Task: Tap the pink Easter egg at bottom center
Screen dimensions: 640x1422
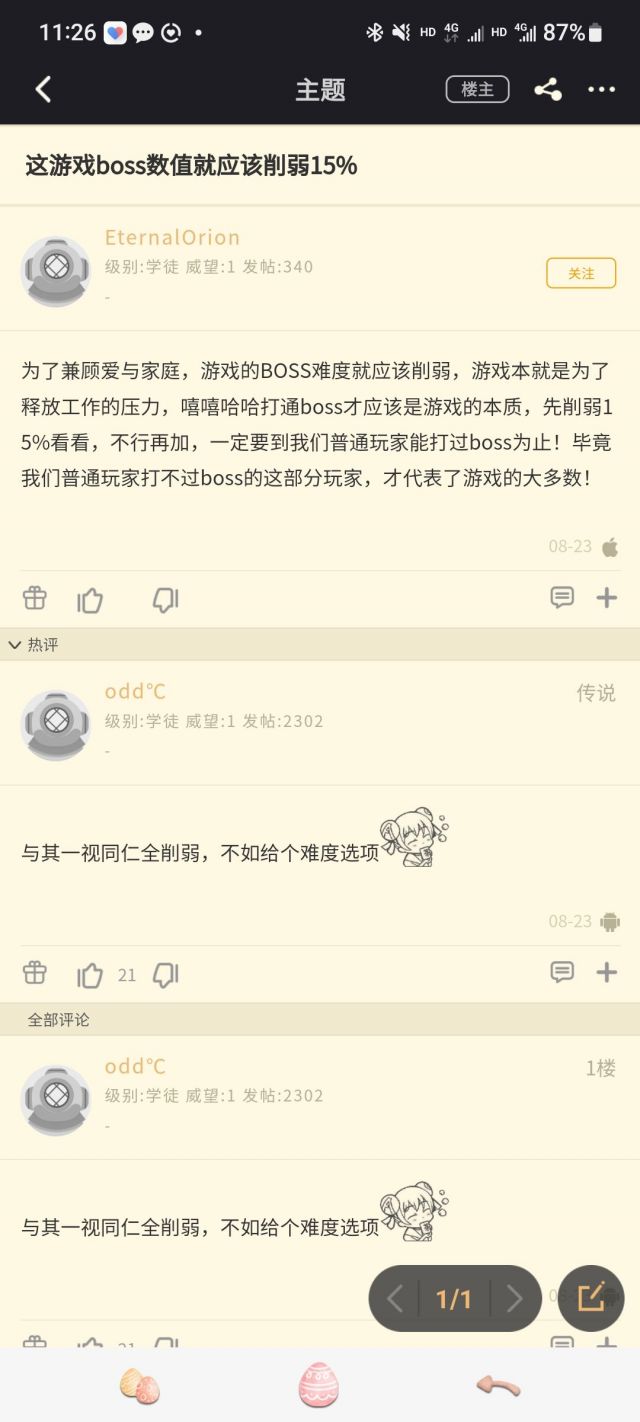Action: (319, 1385)
